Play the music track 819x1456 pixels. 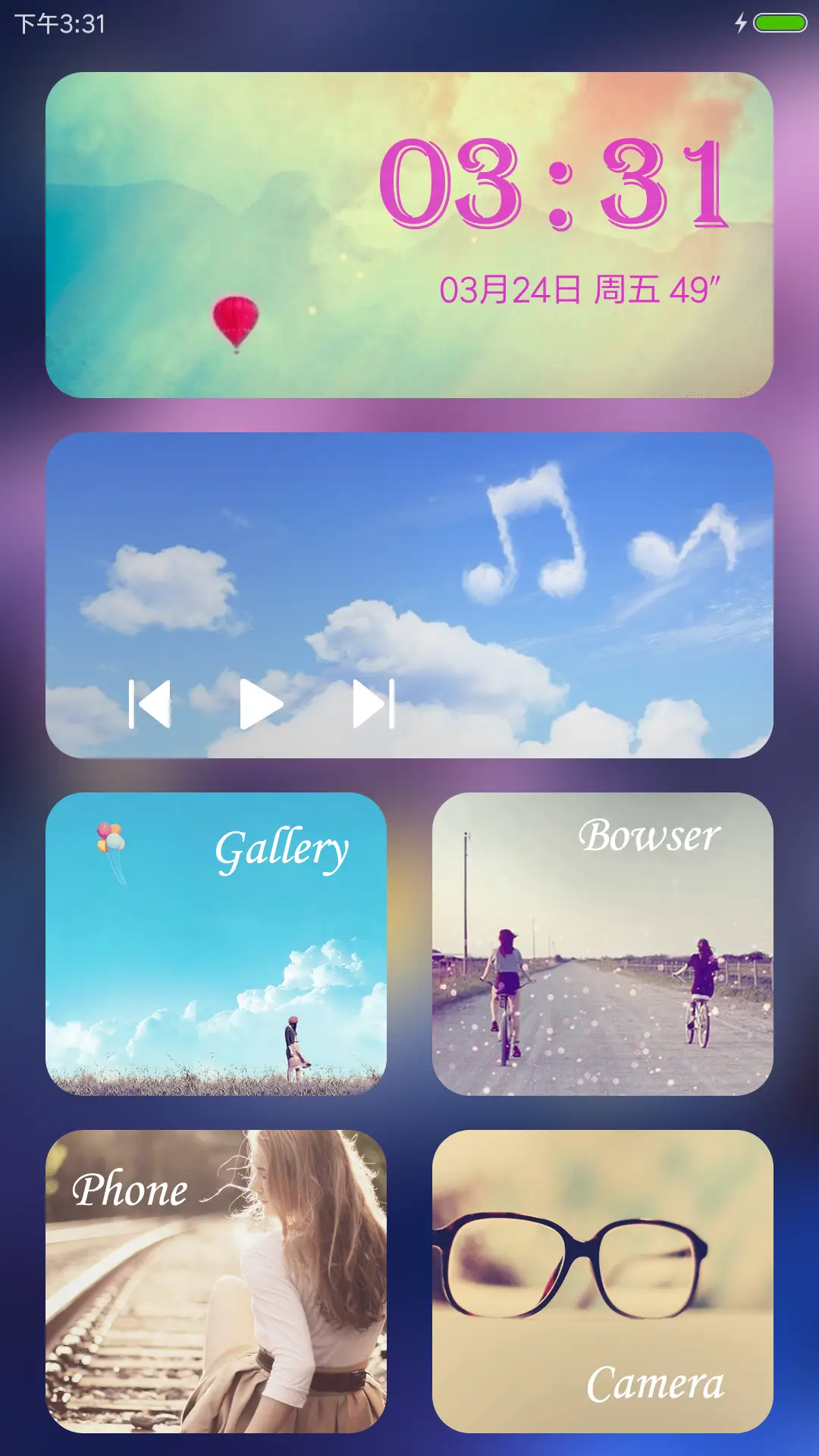point(260,704)
